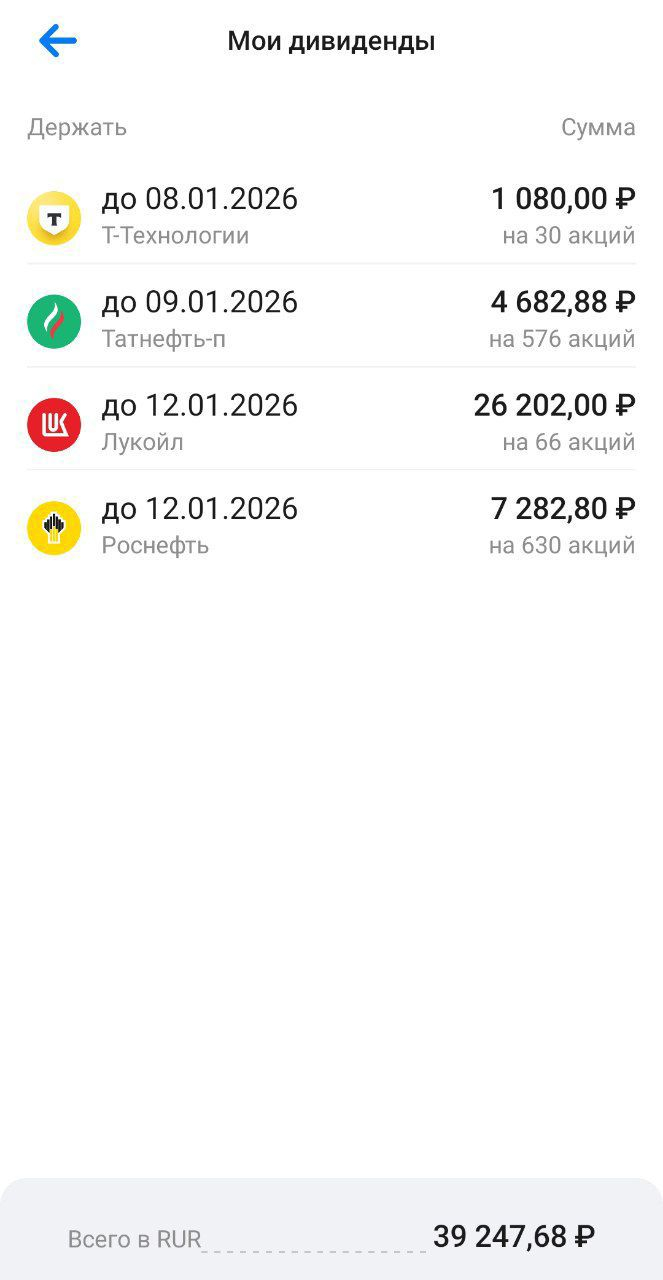Viewport: 663px width, 1280px height.
Task: View Татнефть-п dividend details
Action: click(330, 319)
